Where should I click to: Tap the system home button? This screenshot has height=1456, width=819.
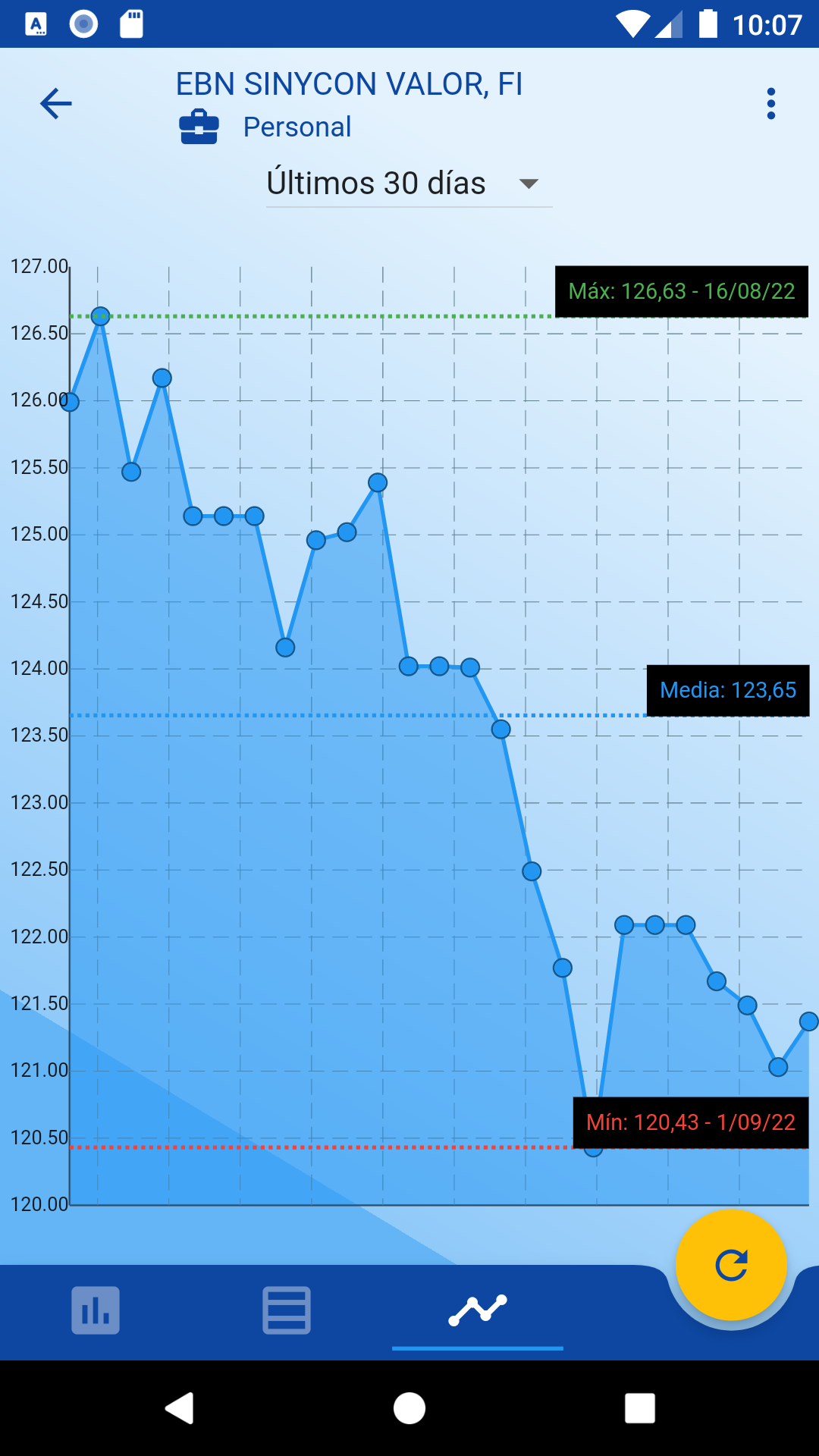(x=409, y=1408)
